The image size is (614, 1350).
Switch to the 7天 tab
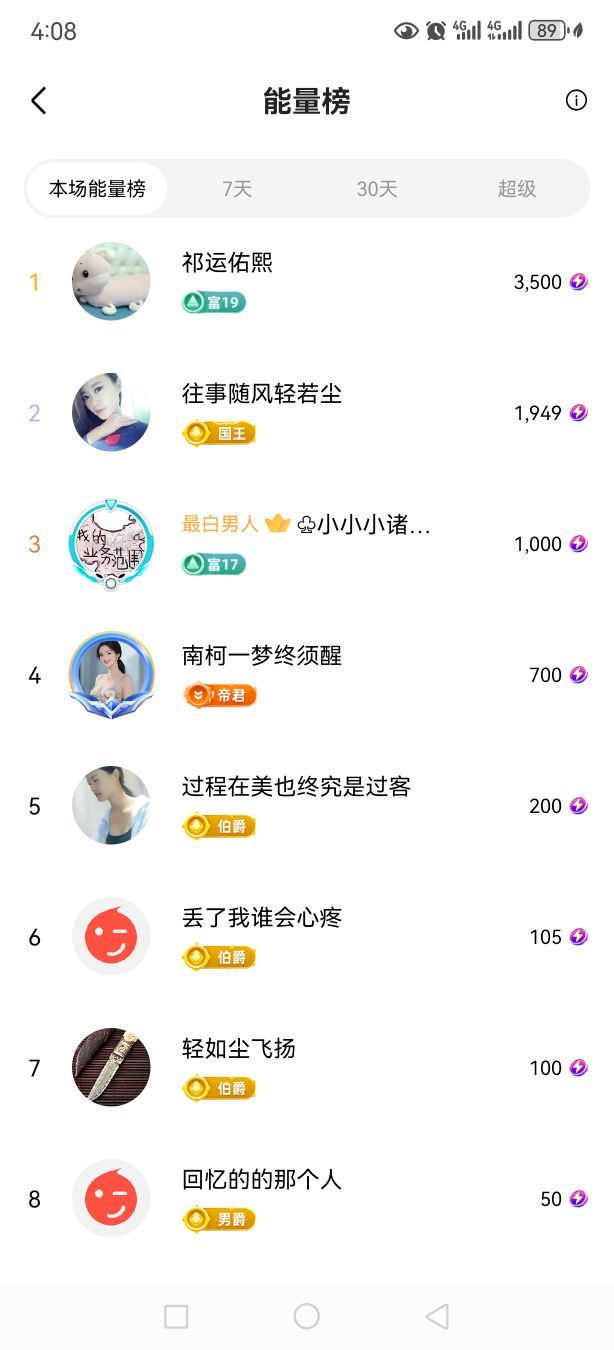click(237, 189)
